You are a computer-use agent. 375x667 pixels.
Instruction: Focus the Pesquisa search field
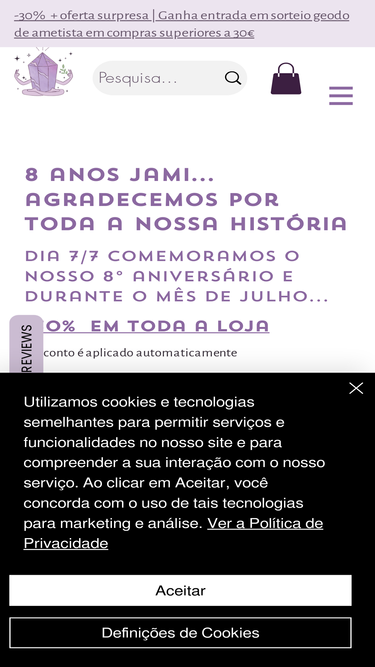click(159, 78)
